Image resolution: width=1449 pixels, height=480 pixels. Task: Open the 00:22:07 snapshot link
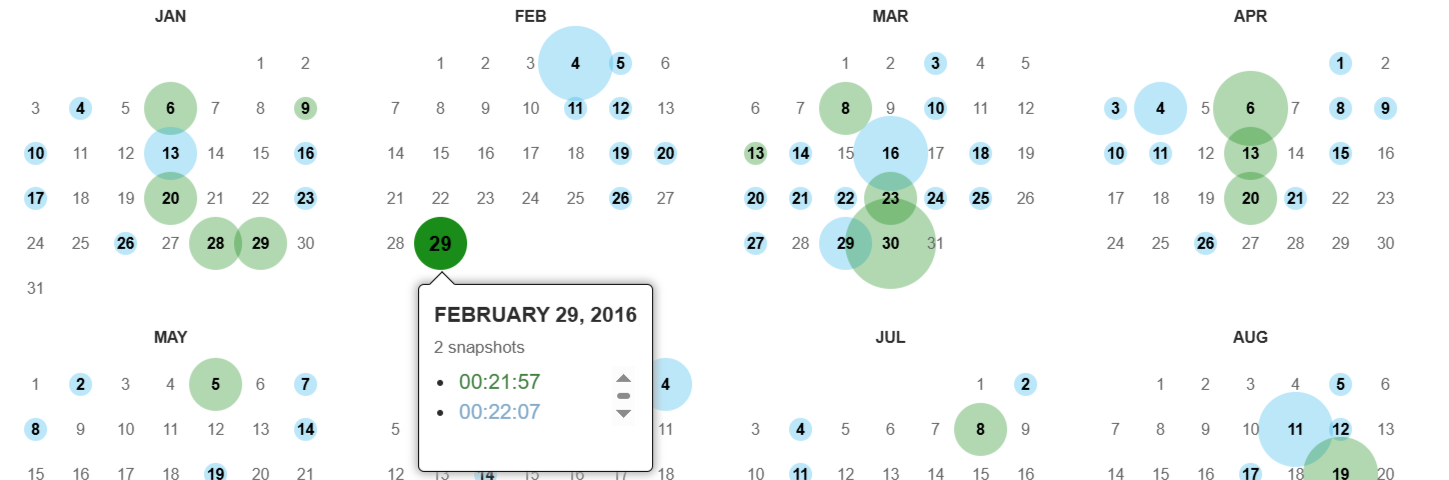[499, 411]
